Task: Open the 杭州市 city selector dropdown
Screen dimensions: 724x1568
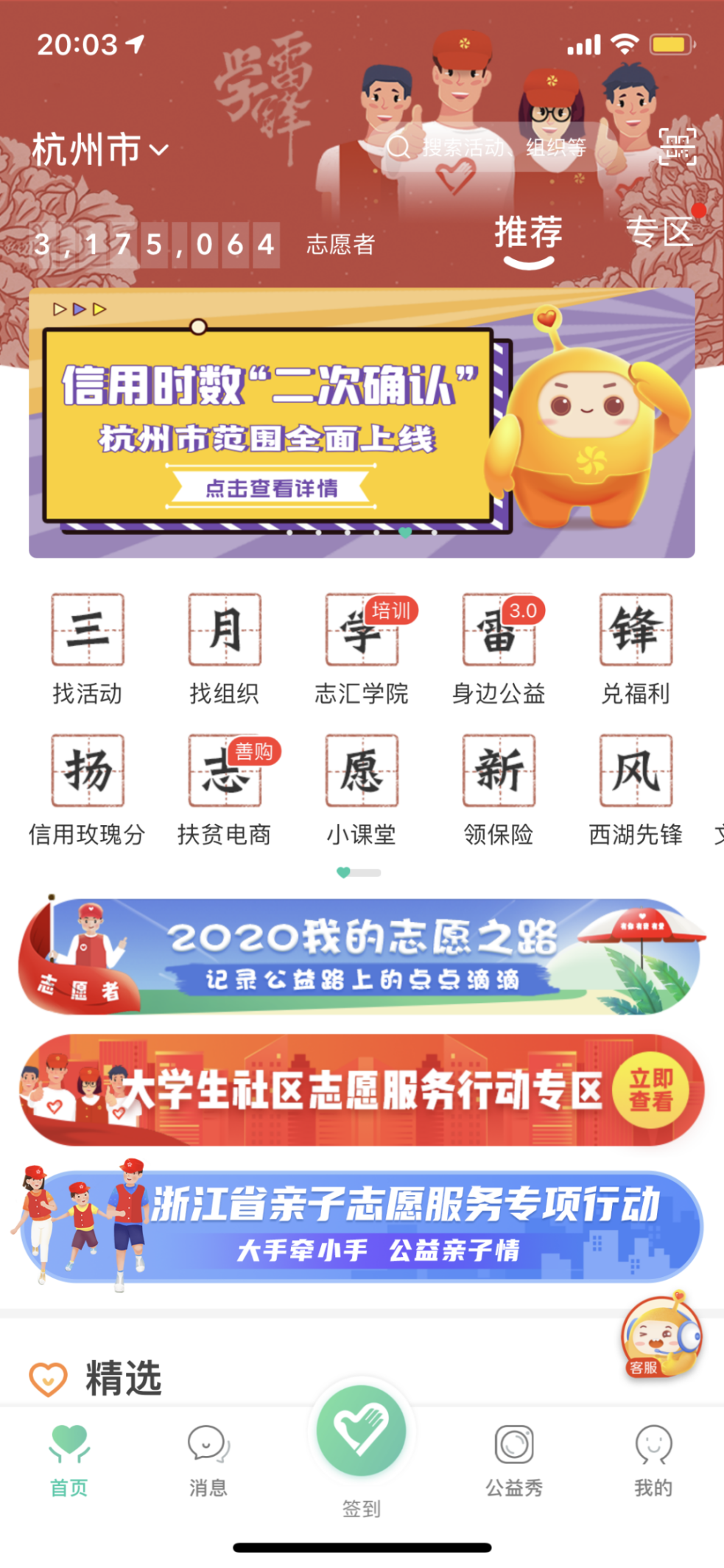Action: pyautogui.click(x=101, y=150)
